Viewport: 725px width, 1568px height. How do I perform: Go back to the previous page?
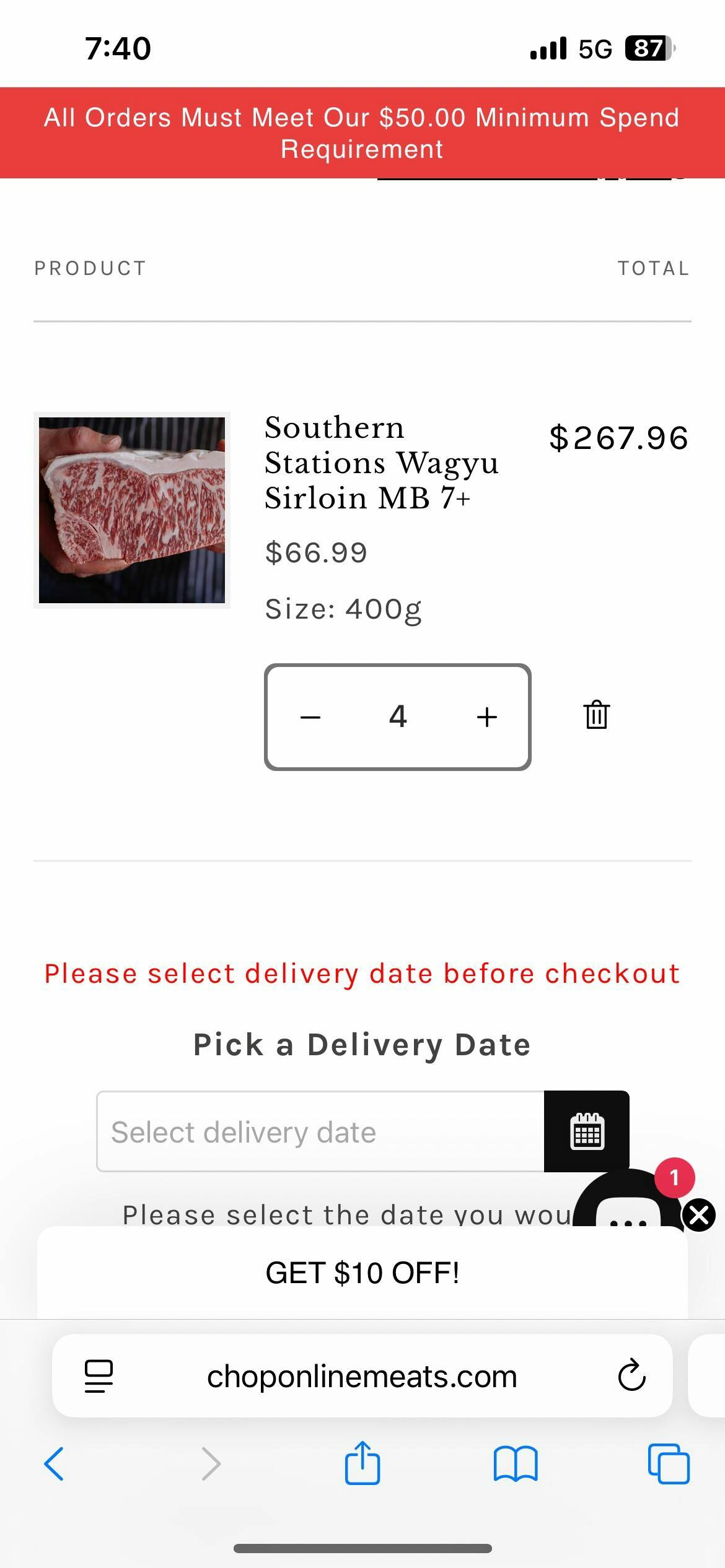(x=54, y=1464)
